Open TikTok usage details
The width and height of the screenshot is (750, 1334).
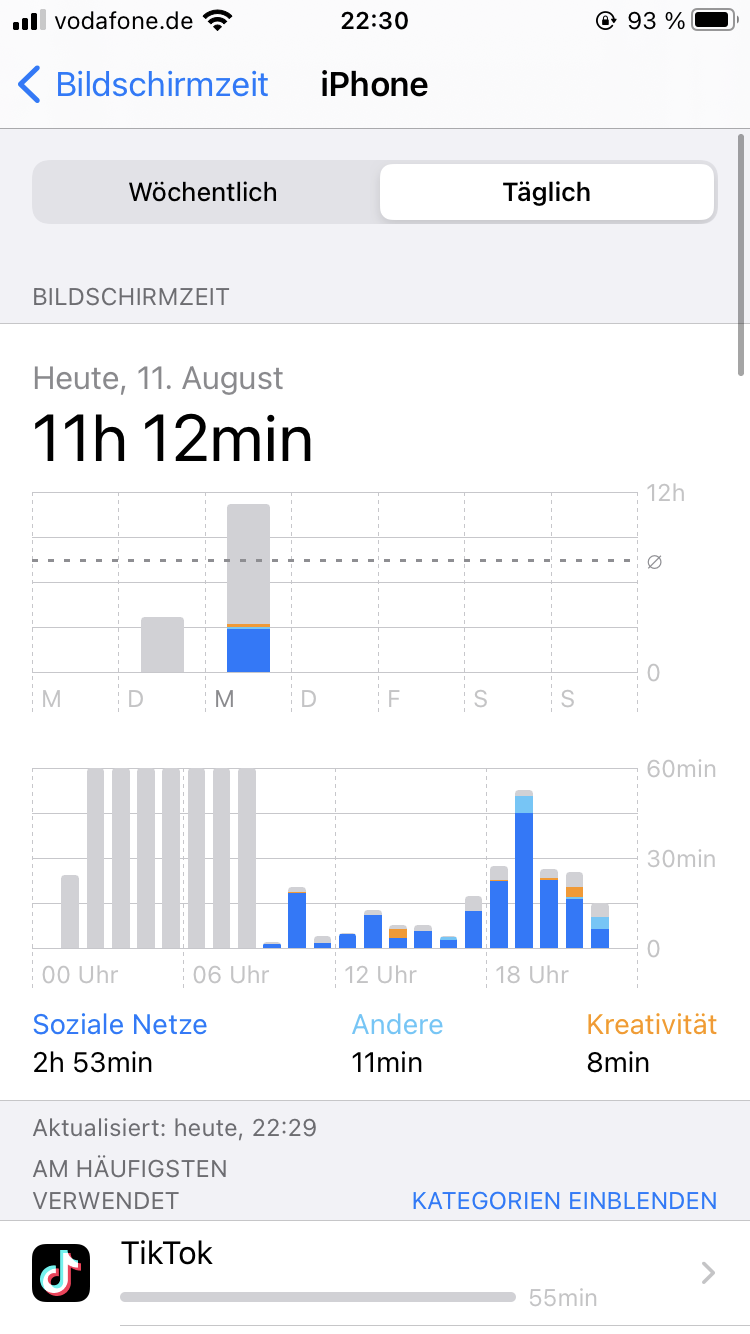tap(375, 1273)
